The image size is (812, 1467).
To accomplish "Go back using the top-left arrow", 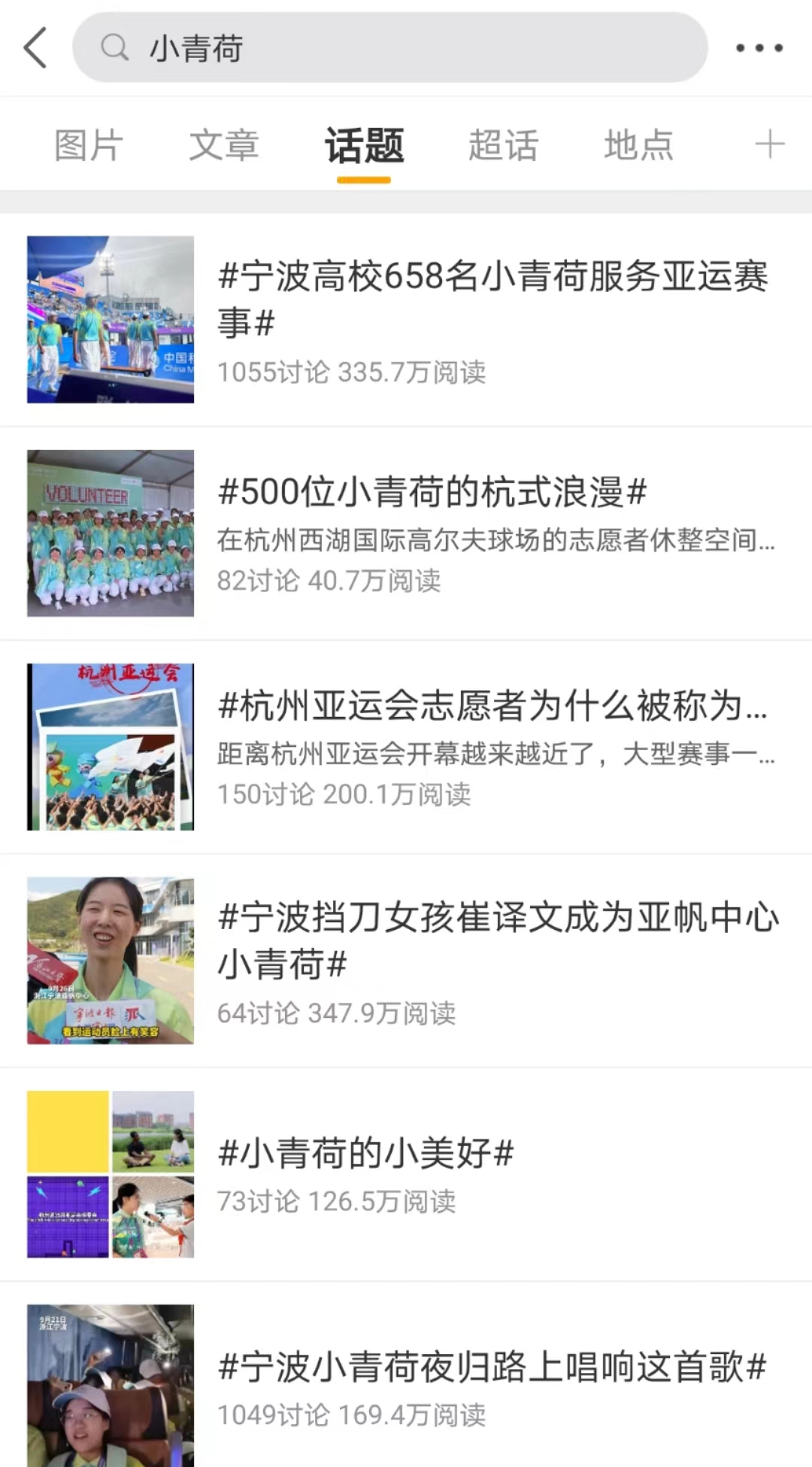I will click(x=36, y=48).
